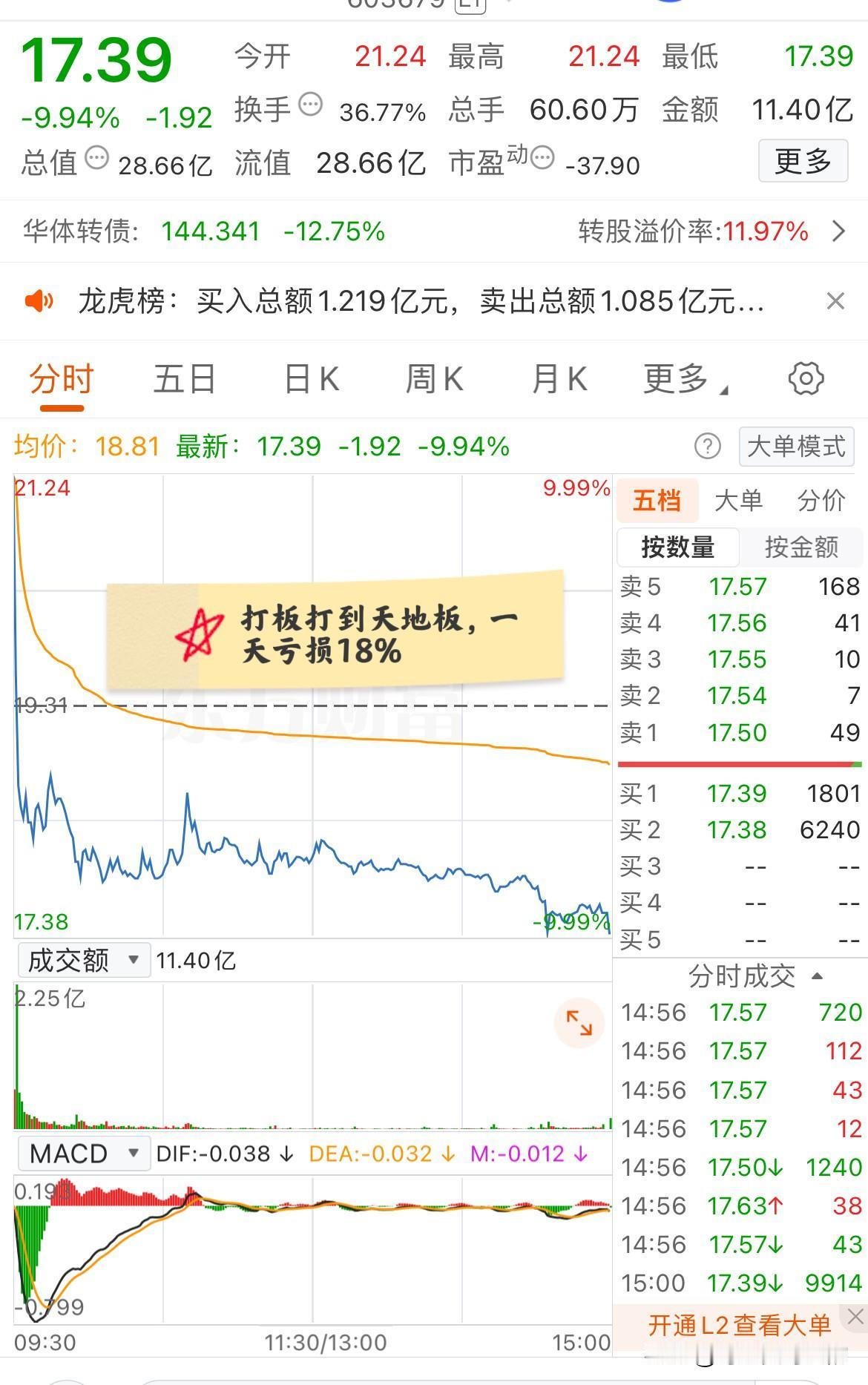Toggle 大单模式 on
This screenshot has height=1385, width=868.
point(795,447)
